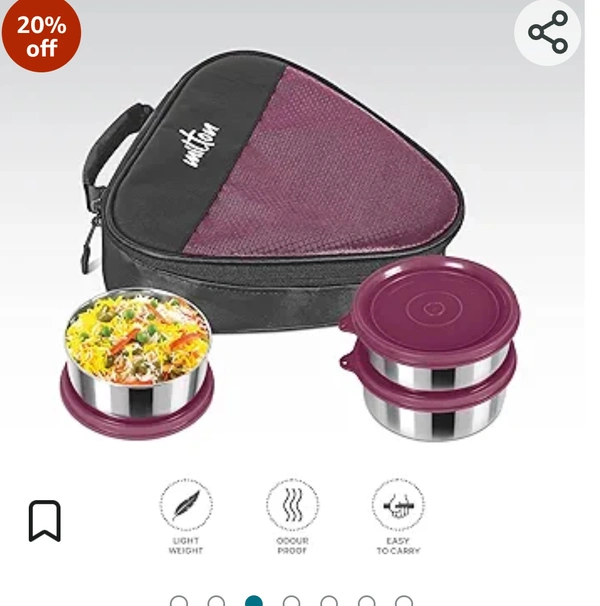The height and width of the screenshot is (606, 600).
Task: Jump to the first image indicator dot
Action: click(x=179, y=601)
